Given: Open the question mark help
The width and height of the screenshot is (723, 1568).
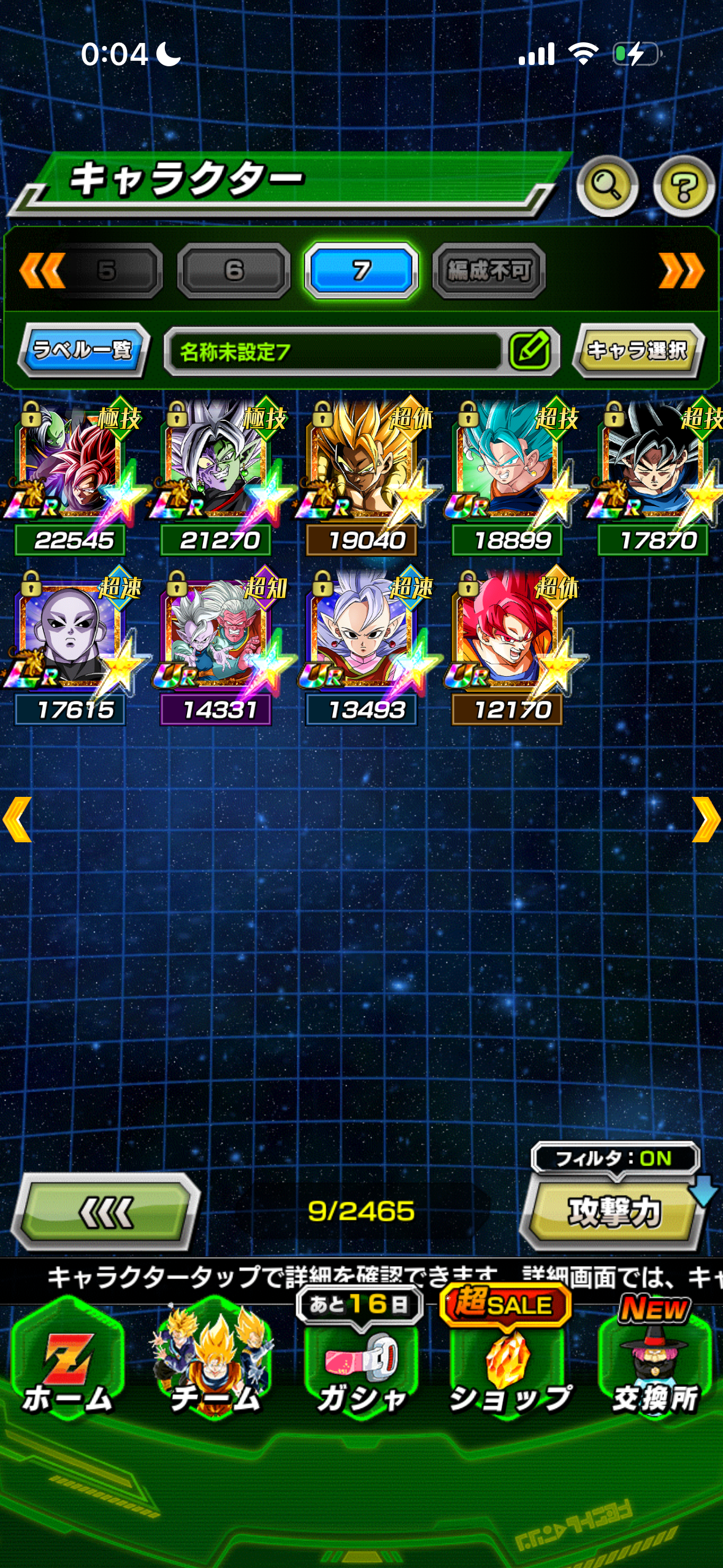Looking at the screenshot, I should (683, 185).
